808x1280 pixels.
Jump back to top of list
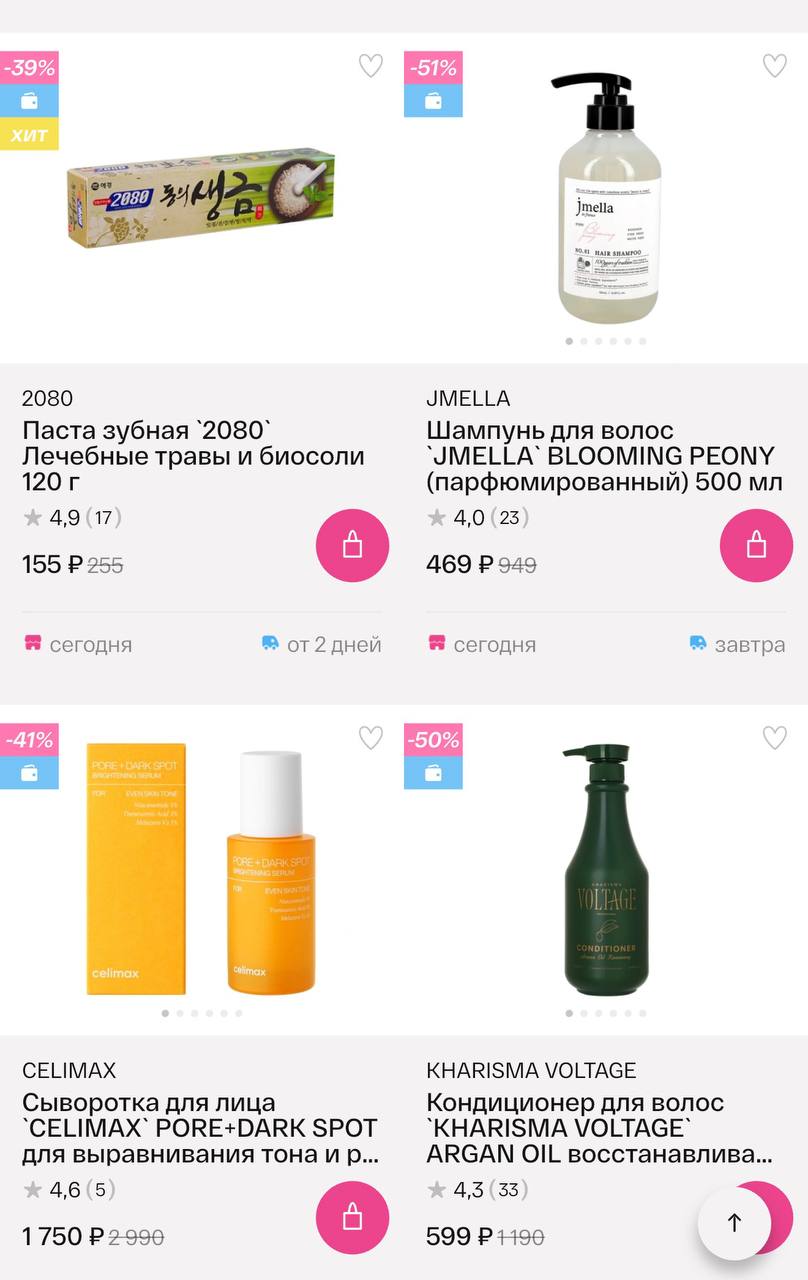(734, 1222)
